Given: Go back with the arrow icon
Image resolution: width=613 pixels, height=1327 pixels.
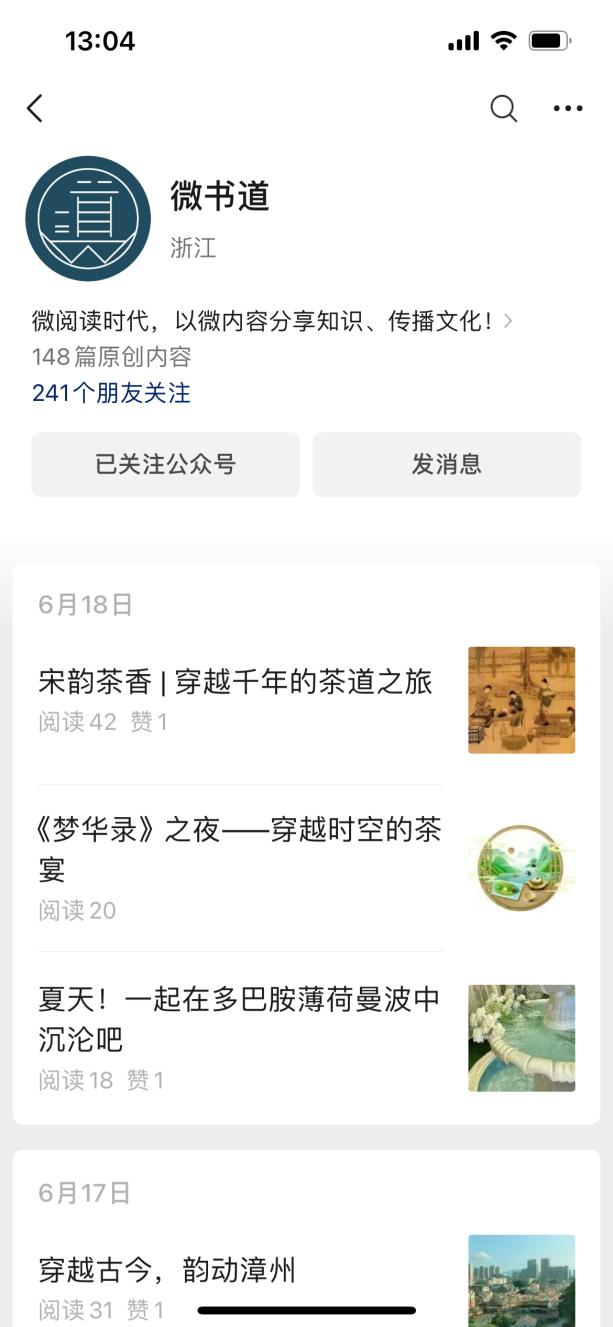Looking at the screenshot, I should coord(35,108).
